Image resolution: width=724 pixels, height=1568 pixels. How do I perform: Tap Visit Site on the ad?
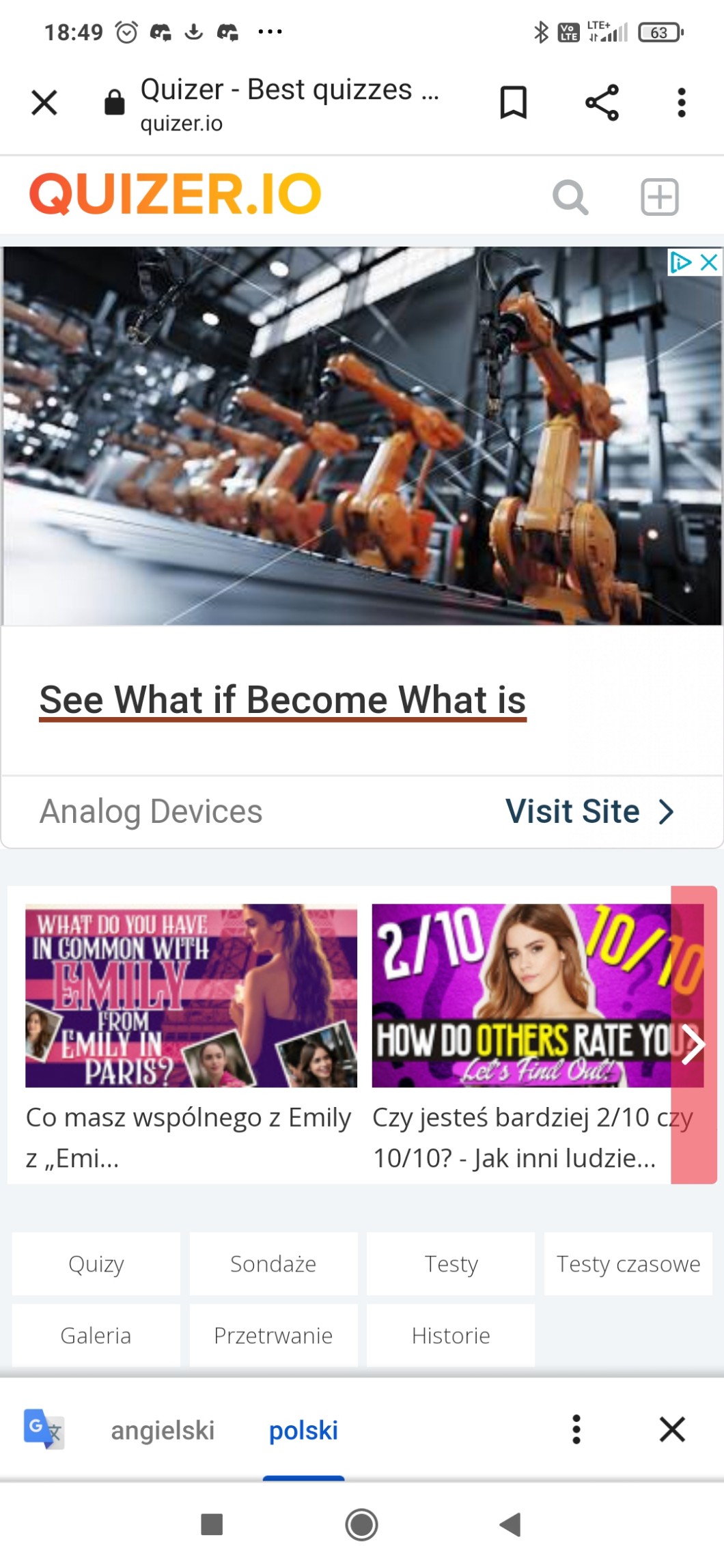[589, 811]
